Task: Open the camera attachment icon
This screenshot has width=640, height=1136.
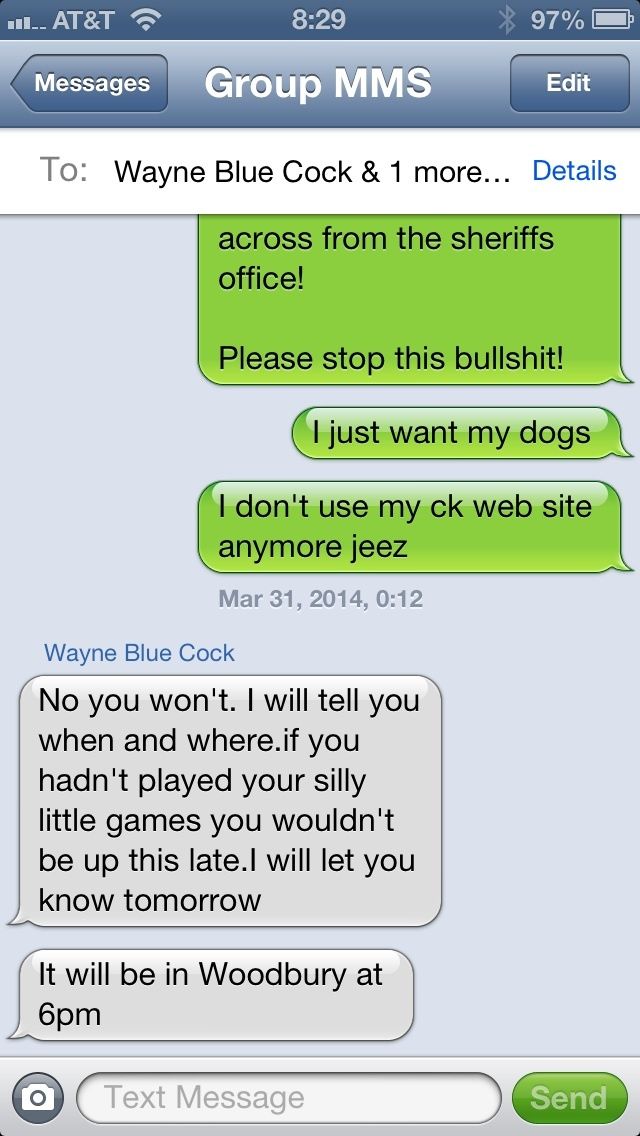Action: pos(37,1097)
